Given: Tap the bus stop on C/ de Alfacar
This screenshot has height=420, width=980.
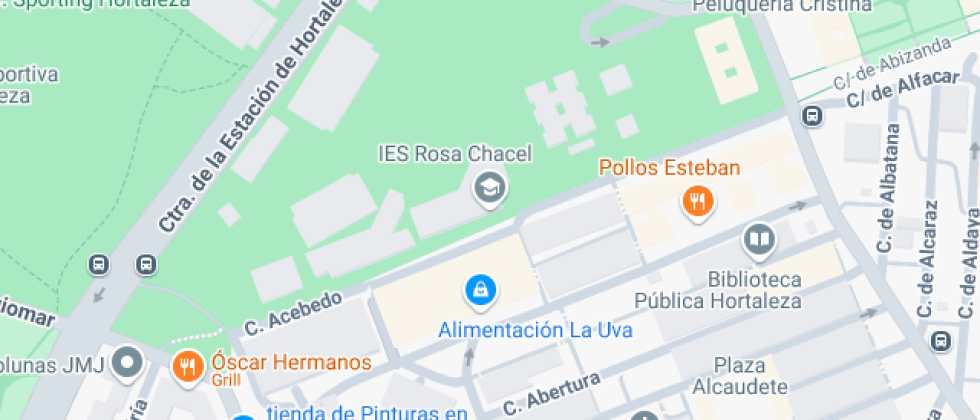Looking at the screenshot, I should [812, 116].
